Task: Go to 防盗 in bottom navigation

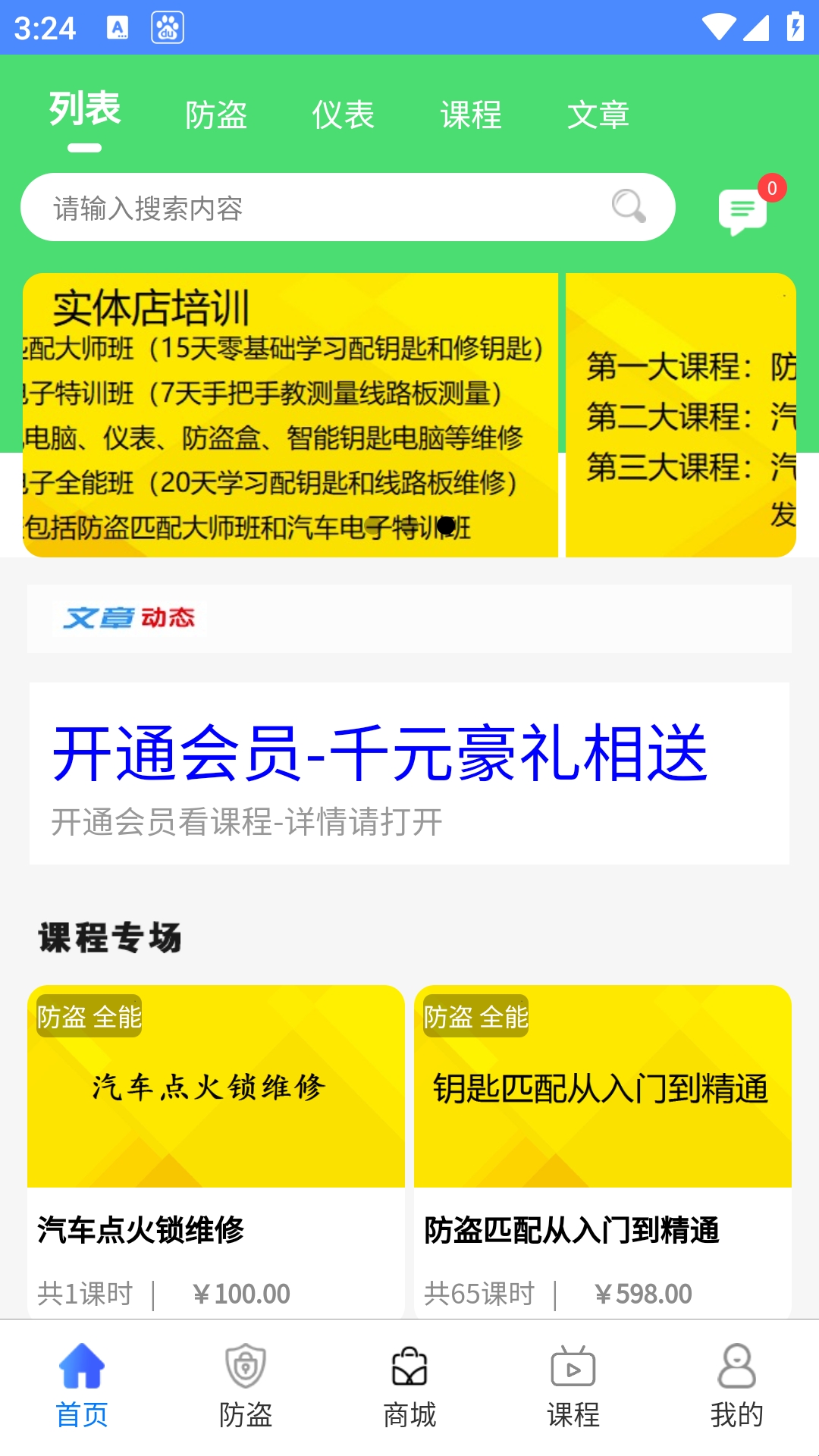Action: click(246, 1386)
